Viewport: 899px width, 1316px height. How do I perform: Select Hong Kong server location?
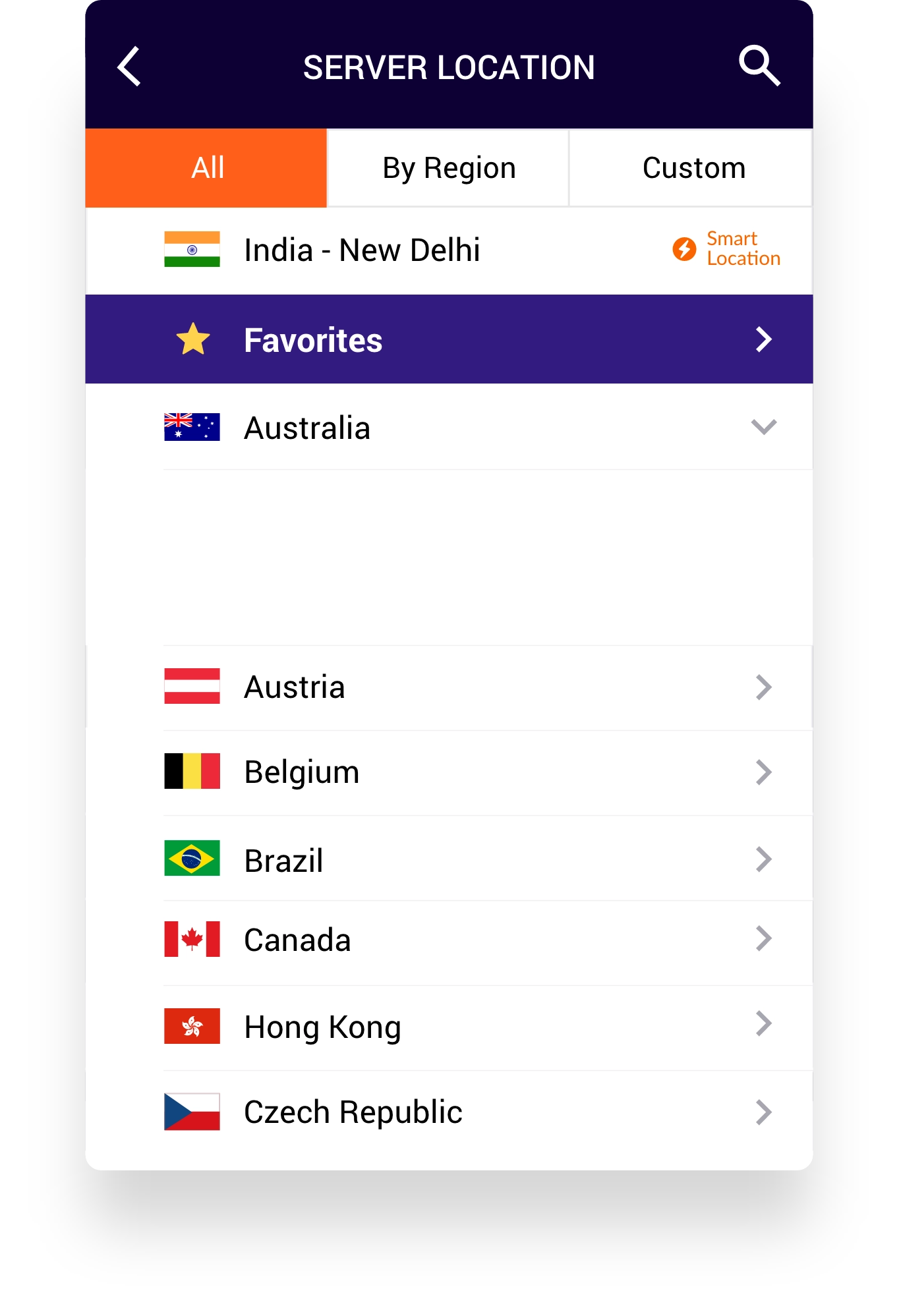pyautogui.click(x=448, y=1027)
